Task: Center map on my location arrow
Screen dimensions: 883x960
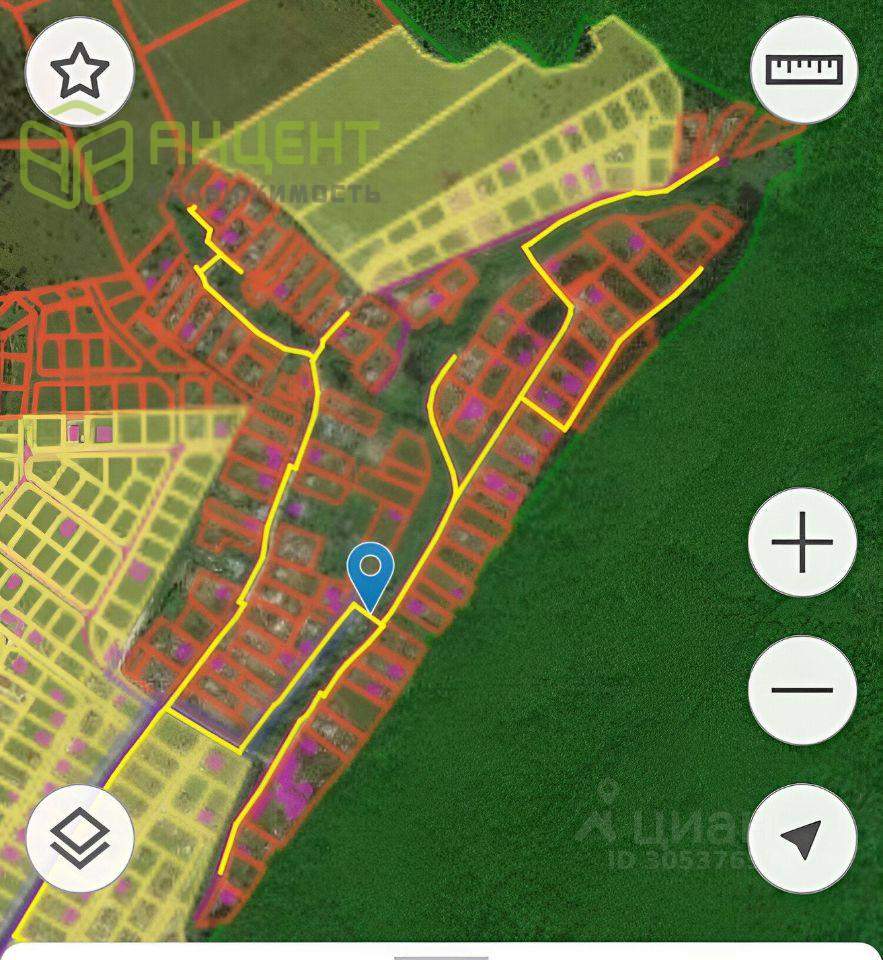Action: tap(802, 838)
